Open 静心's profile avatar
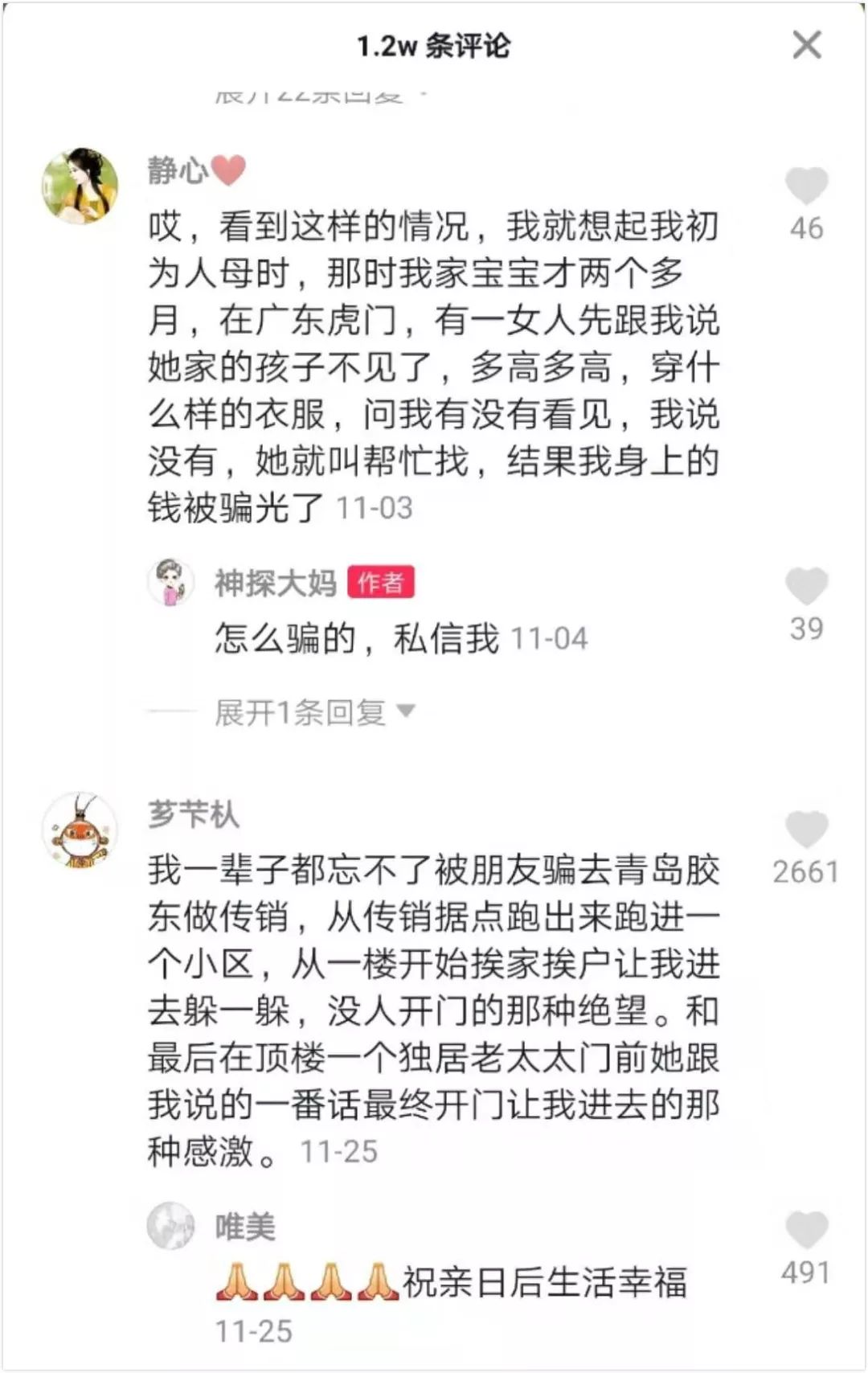The width and height of the screenshot is (868, 1373). coord(80,186)
